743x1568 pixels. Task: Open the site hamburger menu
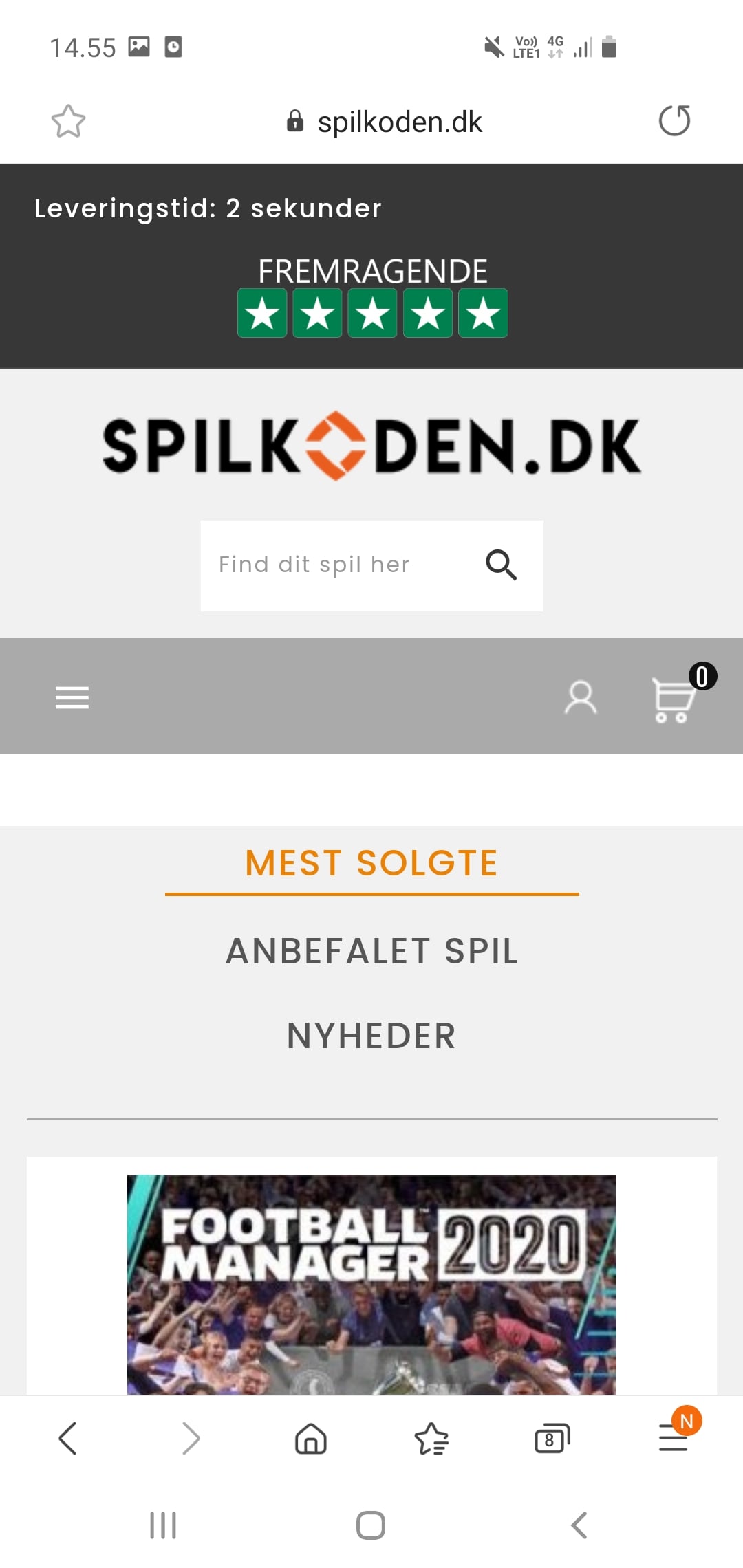coord(72,697)
